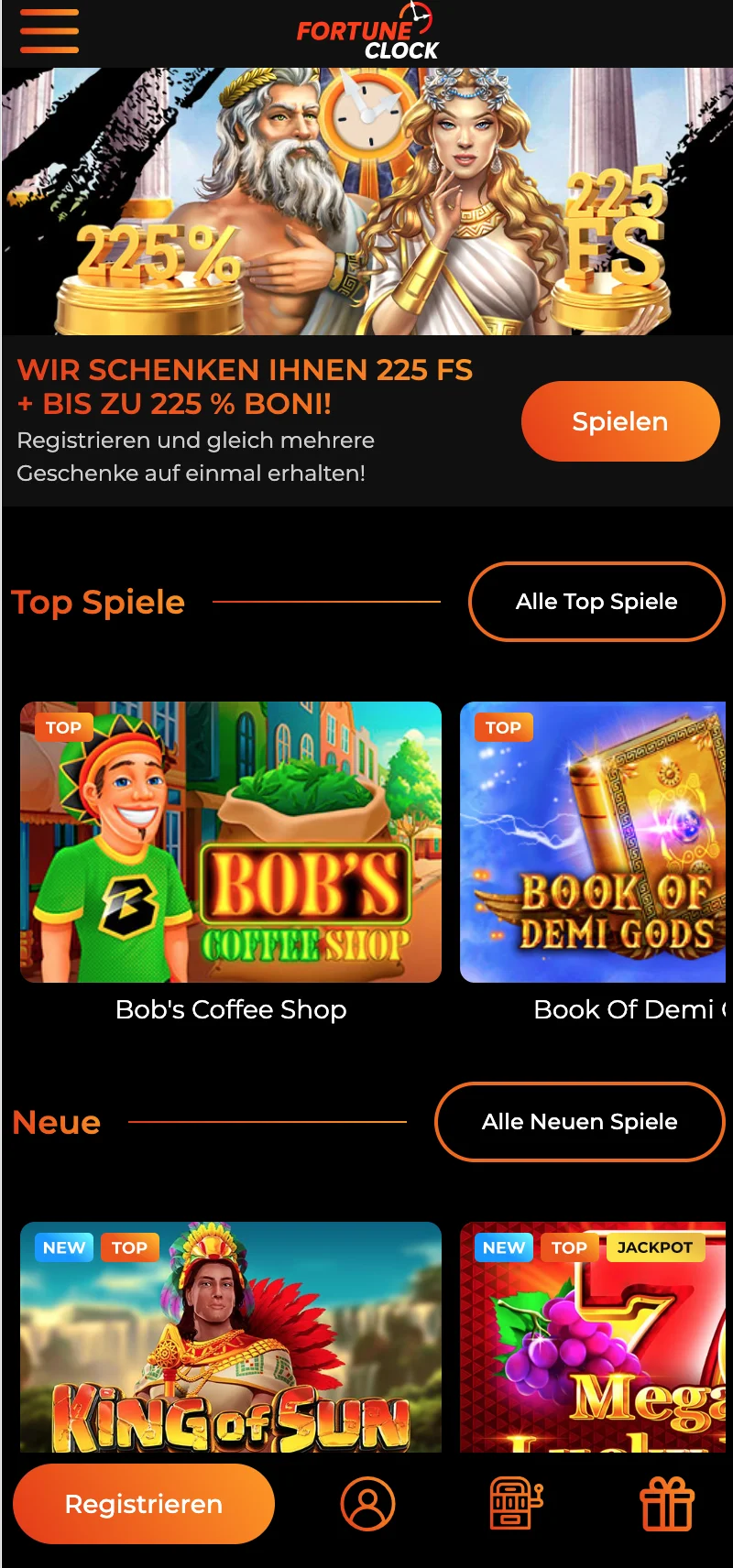Viewport: 733px width, 1568px height.
Task: Open the hamburger menu
Action: (x=49, y=31)
